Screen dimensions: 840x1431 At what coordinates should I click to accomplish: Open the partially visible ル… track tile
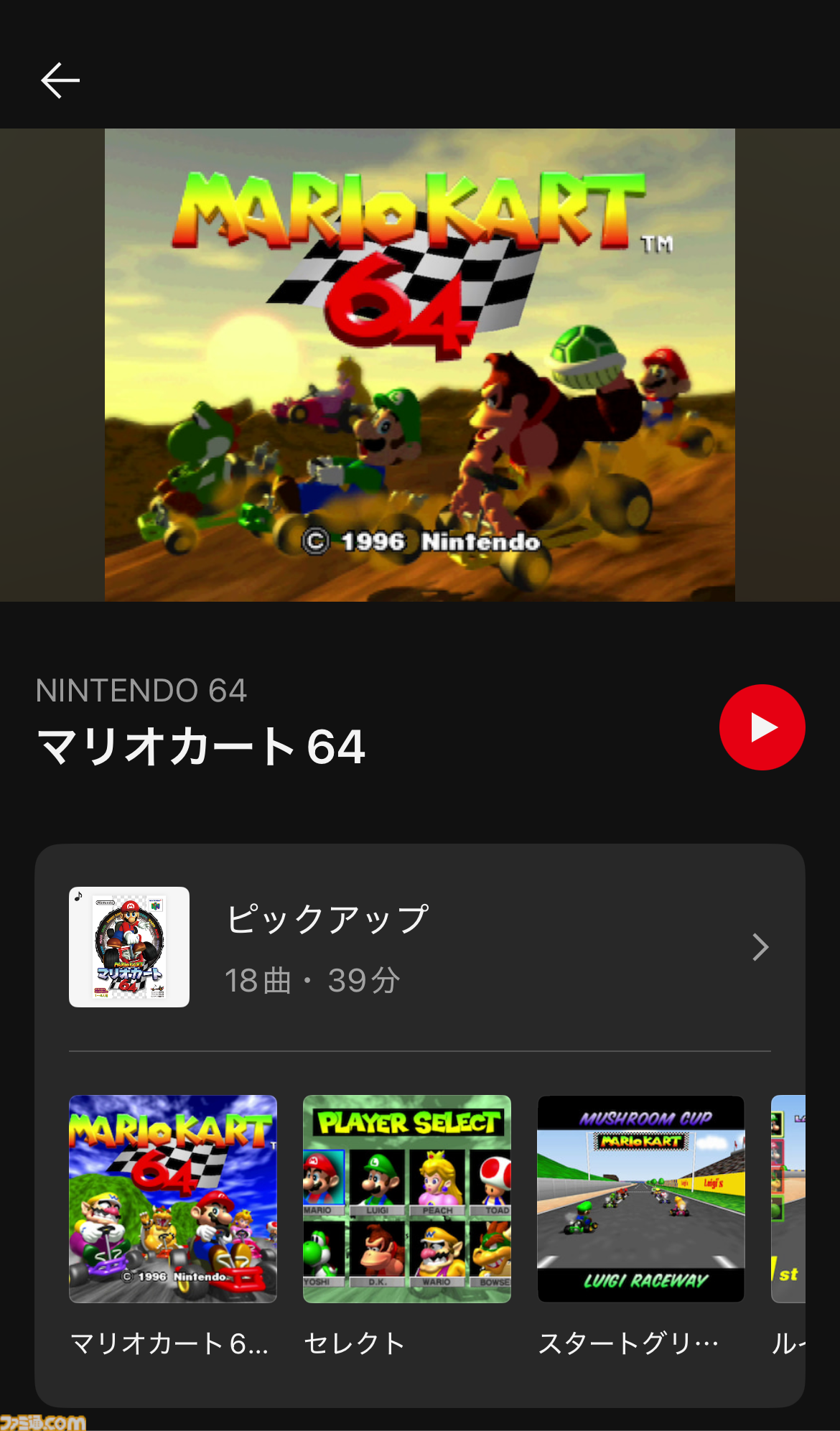[x=788, y=1199]
